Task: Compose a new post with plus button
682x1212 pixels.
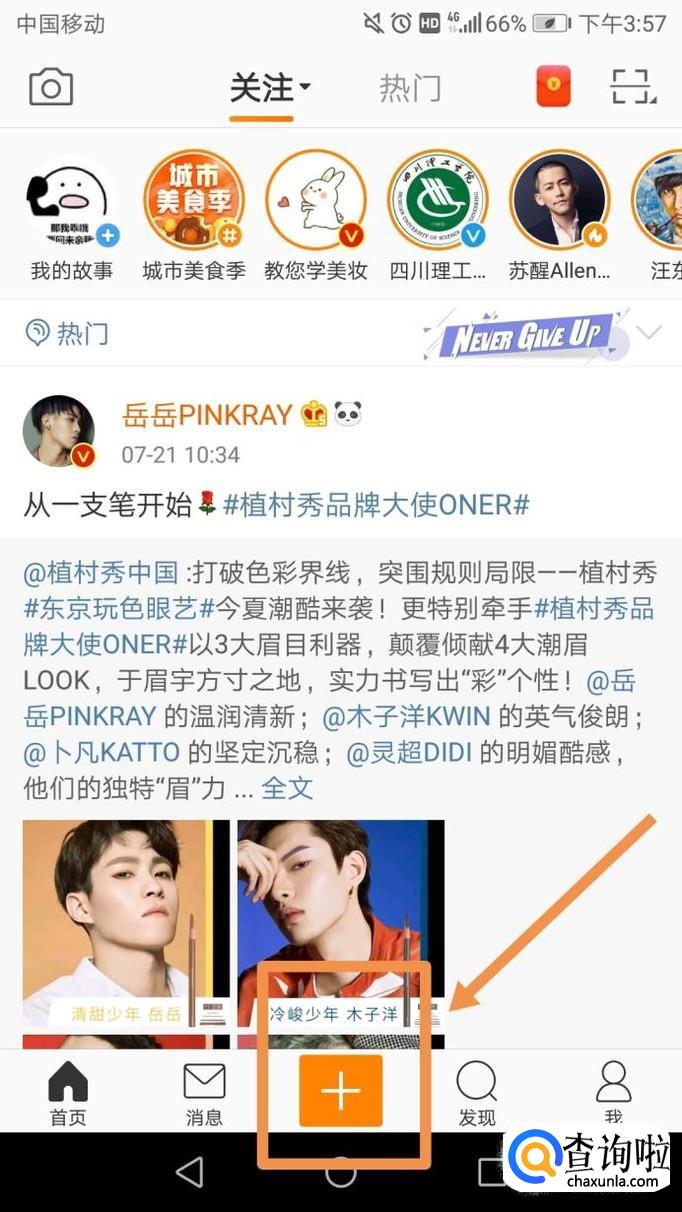Action: (x=341, y=1090)
